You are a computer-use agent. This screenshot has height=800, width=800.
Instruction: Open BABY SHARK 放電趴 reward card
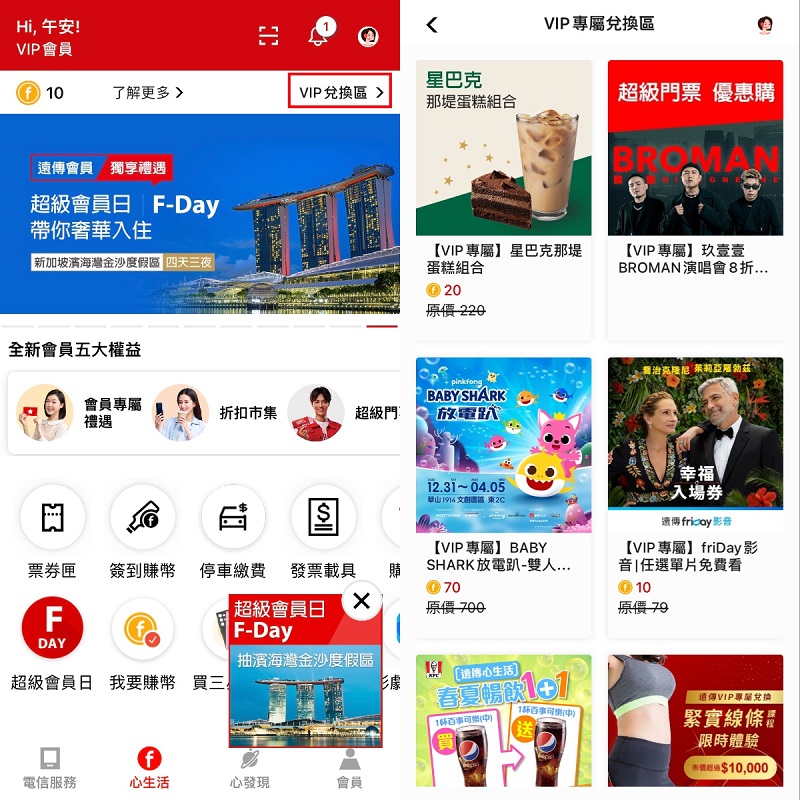click(x=503, y=490)
